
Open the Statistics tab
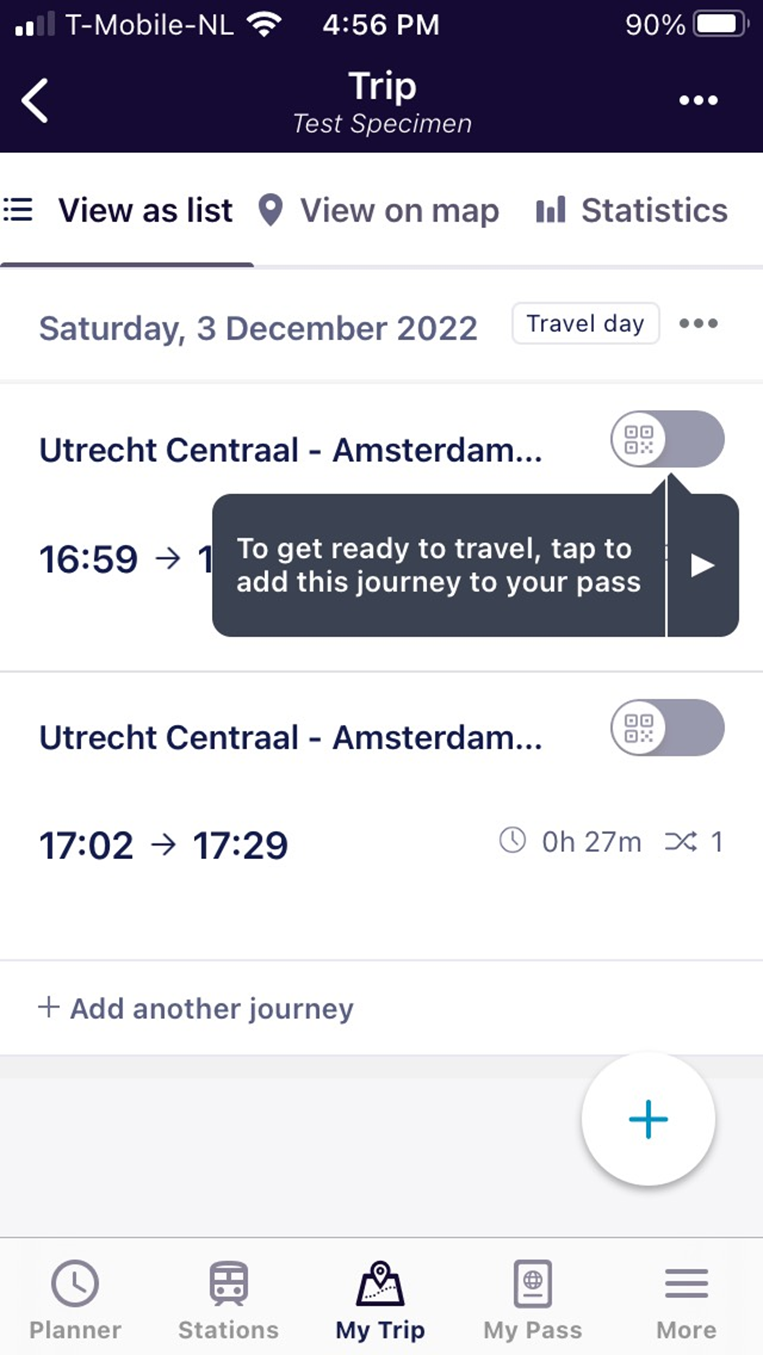(x=631, y=210)
